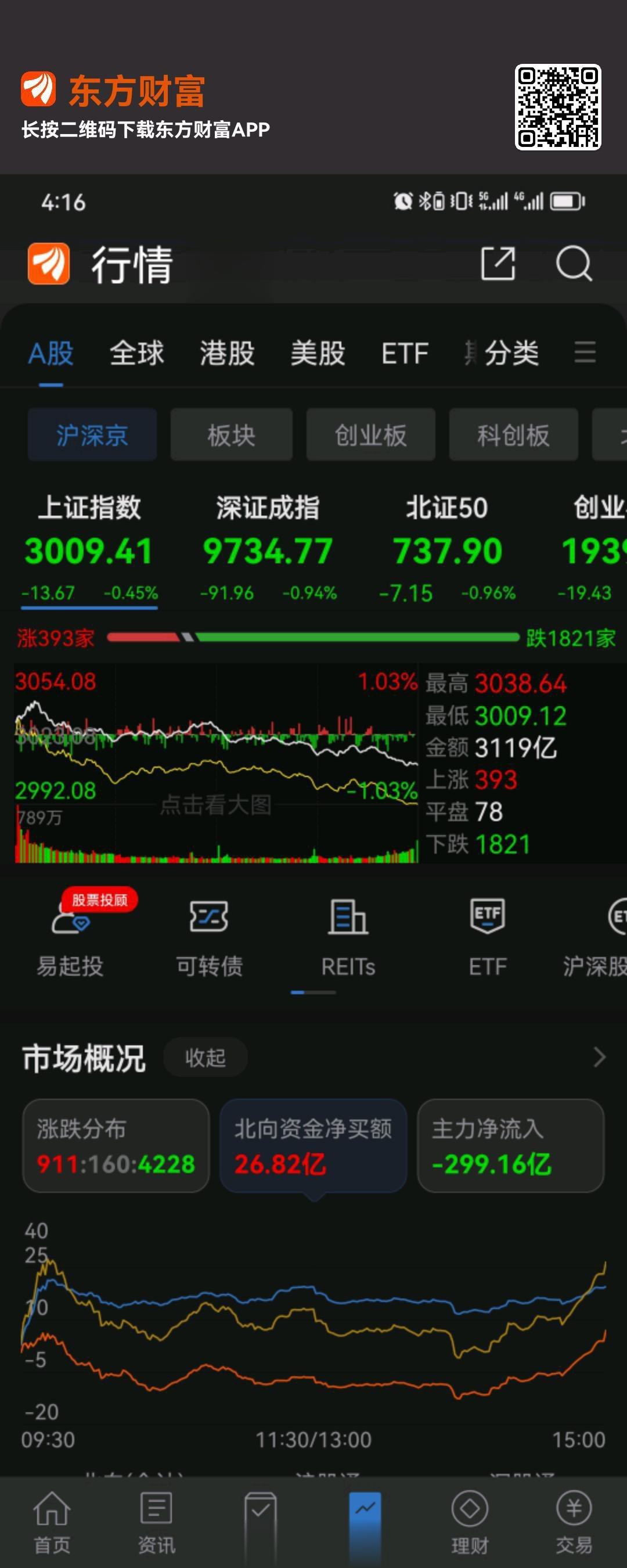Open the 理财 wealth icon
Viewport: 627px width, 1568px height.
(x=470, y=1510)
